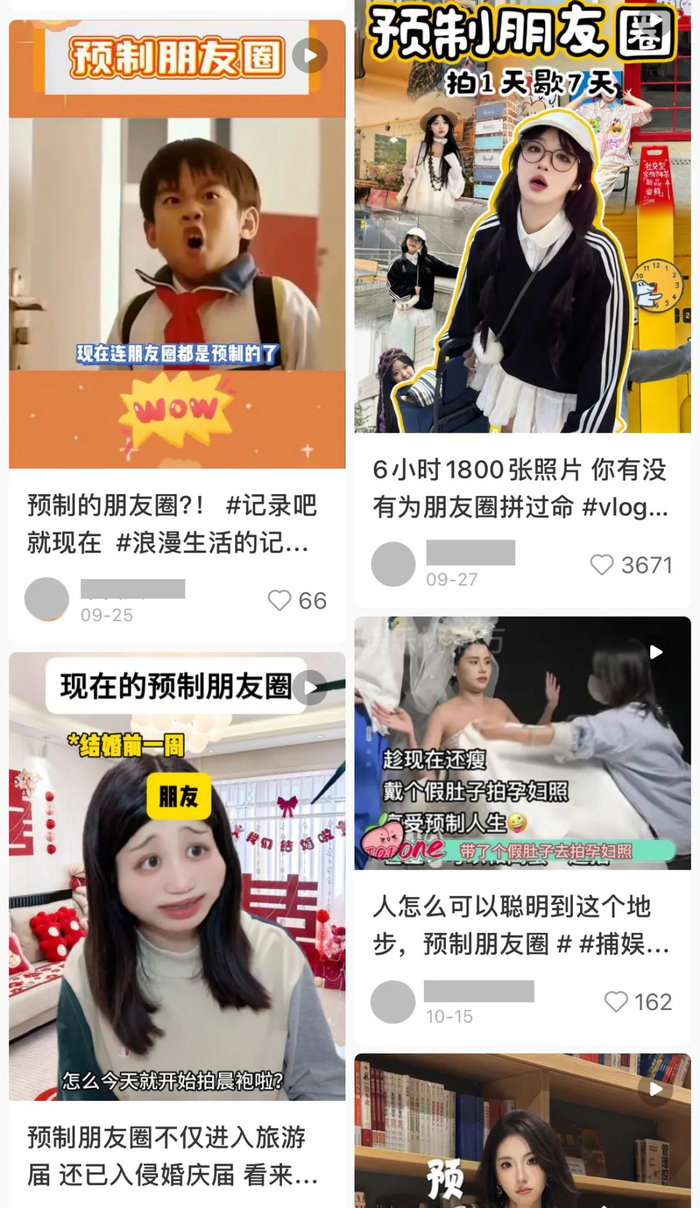Like the post with 3671 likes
Image resolution: width=700 pixels, height=1208 pixels.
[x=602, y=565]
